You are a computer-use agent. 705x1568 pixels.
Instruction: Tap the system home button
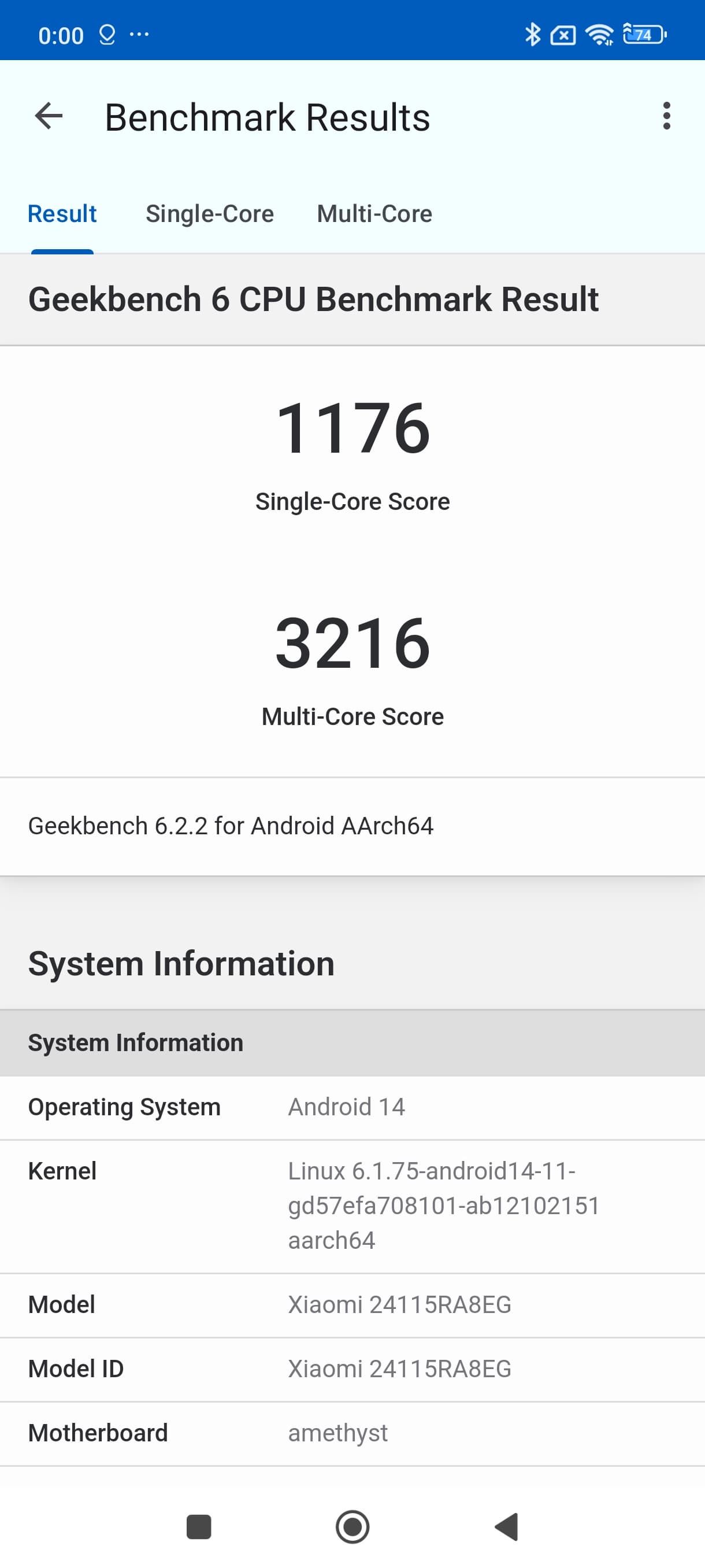[x=352, y=1526]
